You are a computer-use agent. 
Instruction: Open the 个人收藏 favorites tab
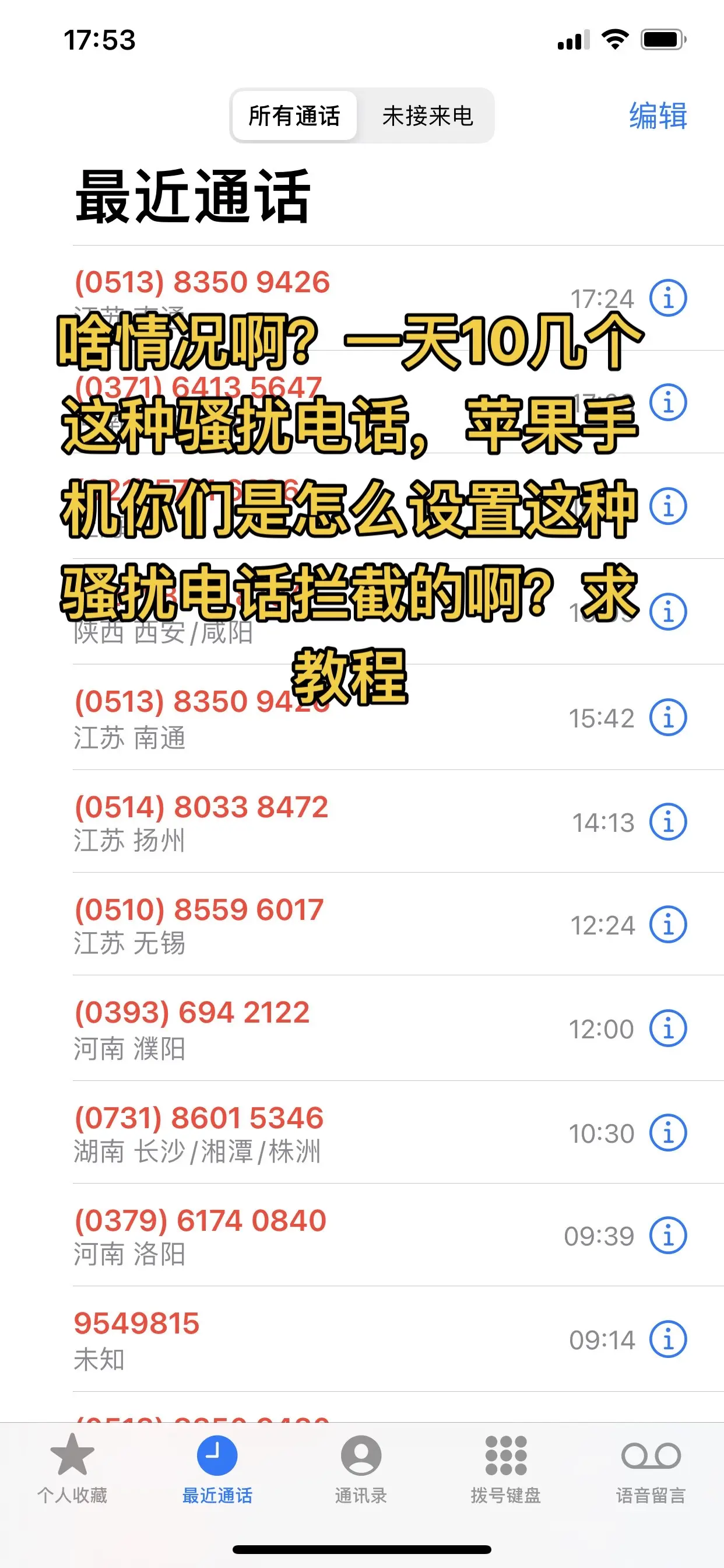tap(72, 1468)
